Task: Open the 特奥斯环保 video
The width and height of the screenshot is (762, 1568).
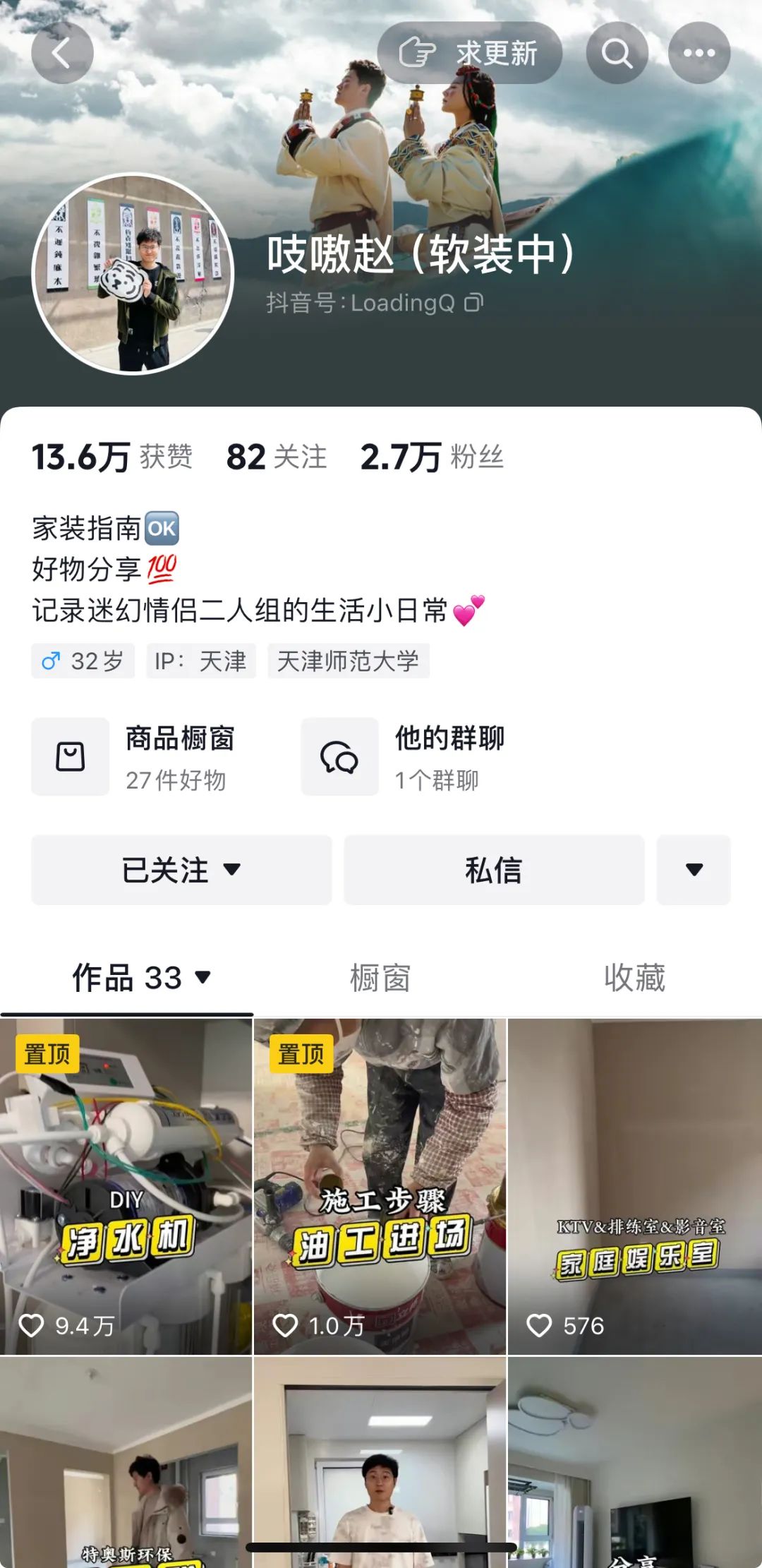Action: pos(126,1468)
